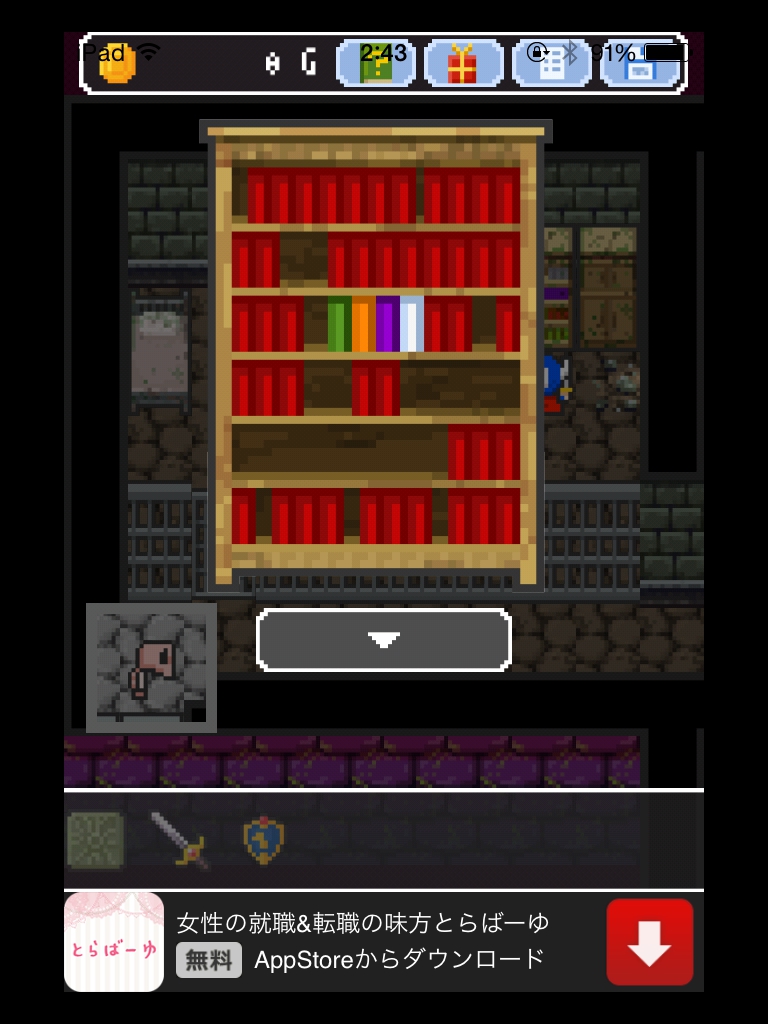Screen dimensions: 768x1024
Task: Select the stone tile in the inventory
Action: click(x=95, y=840)
